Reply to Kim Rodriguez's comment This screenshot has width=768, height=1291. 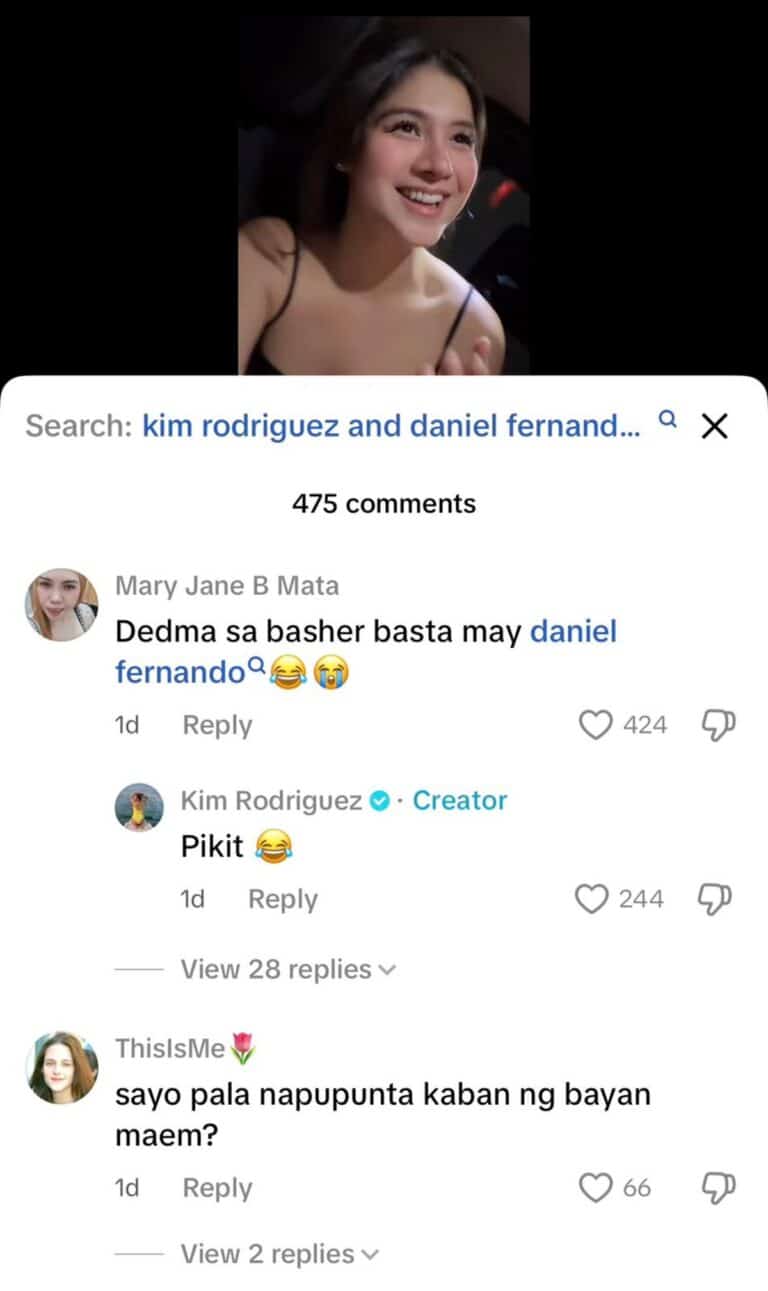click(x=282, y=899)
